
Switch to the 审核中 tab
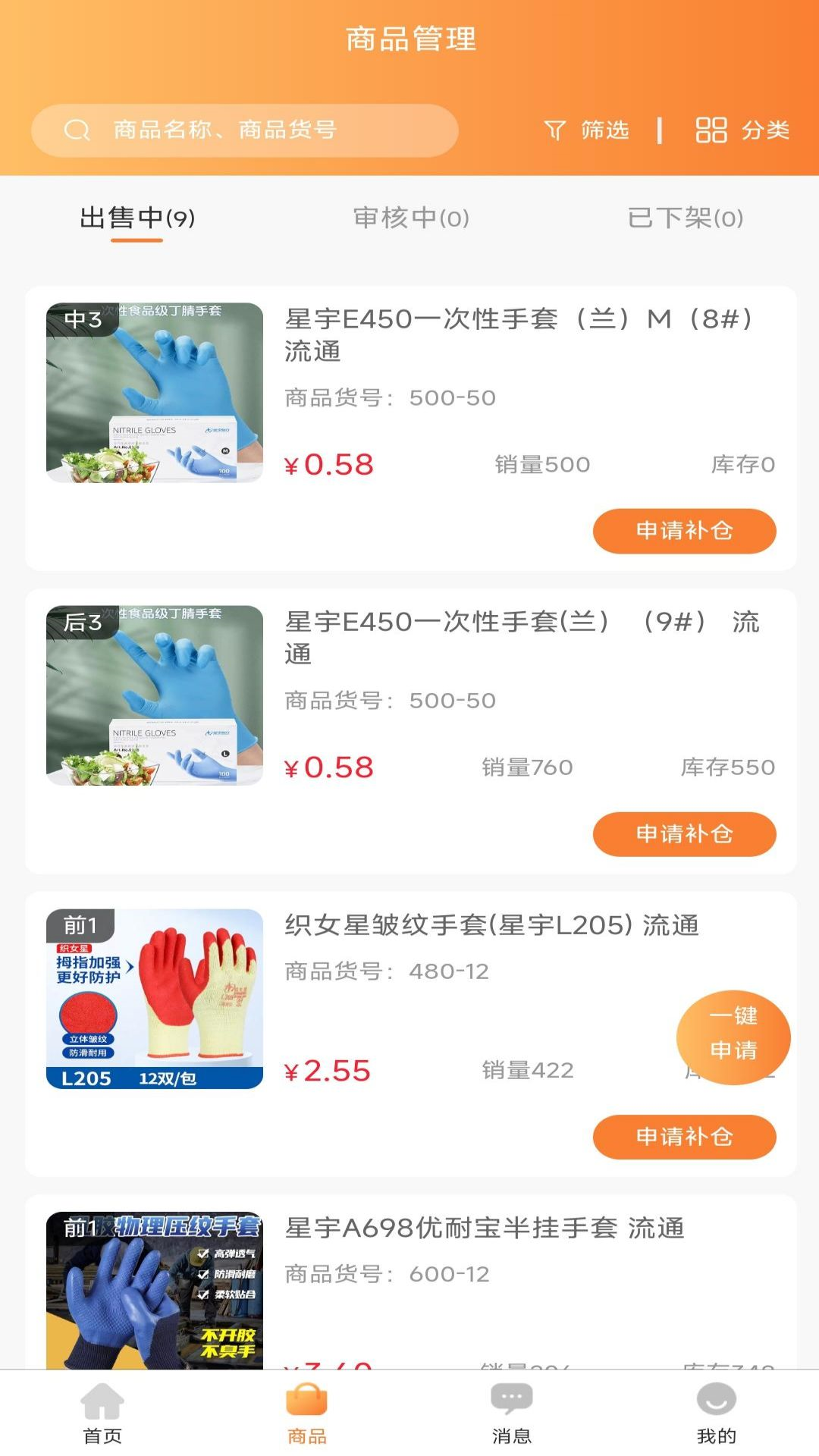[x=409, y=219]
